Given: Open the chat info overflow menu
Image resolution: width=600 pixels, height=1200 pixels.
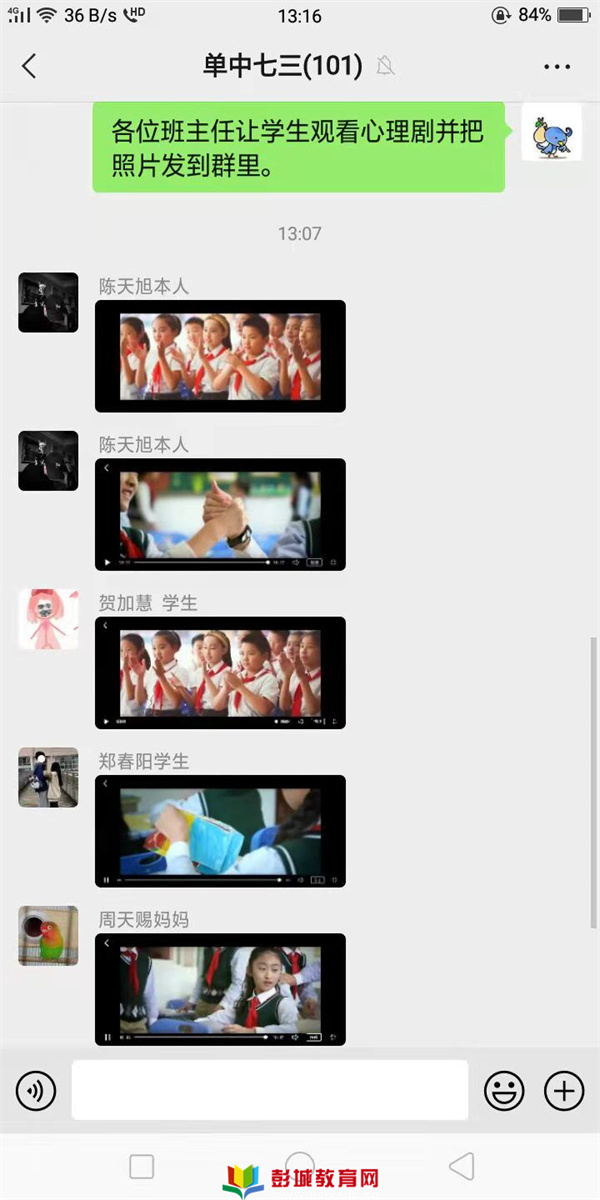Looking at the screenshot, I should point(557,67).
